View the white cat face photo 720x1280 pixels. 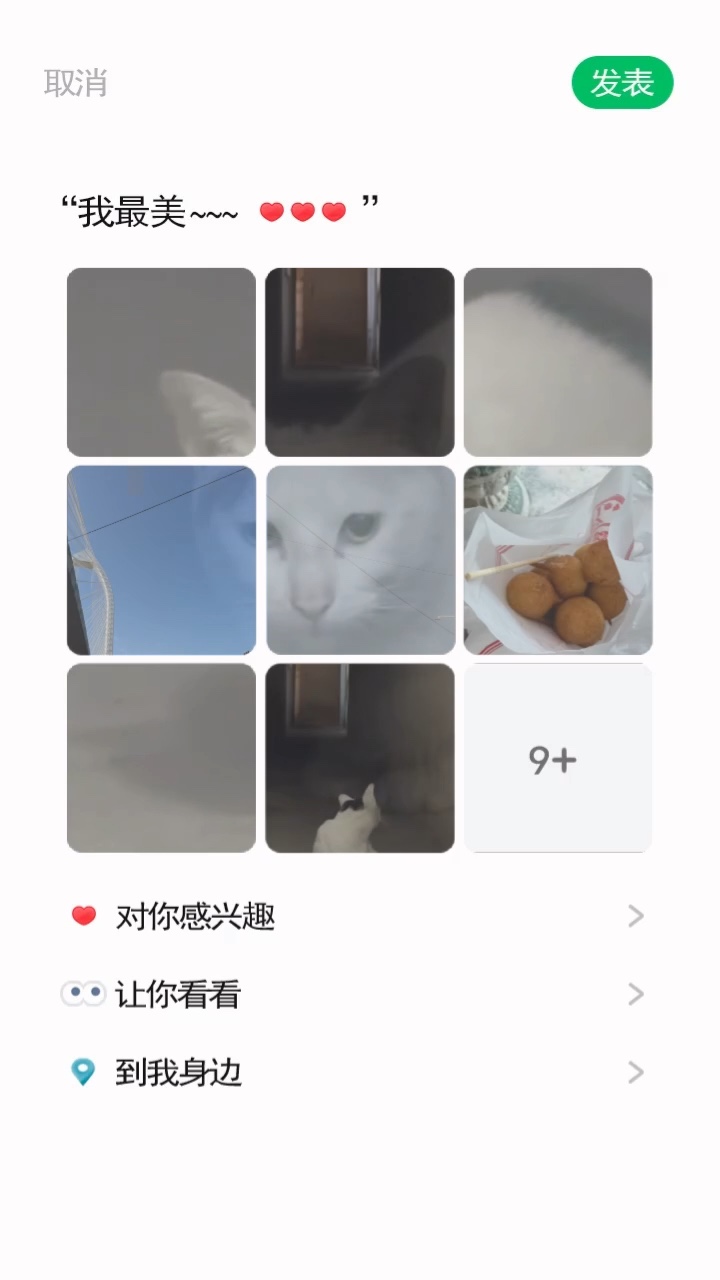click(x=360, y=560)
